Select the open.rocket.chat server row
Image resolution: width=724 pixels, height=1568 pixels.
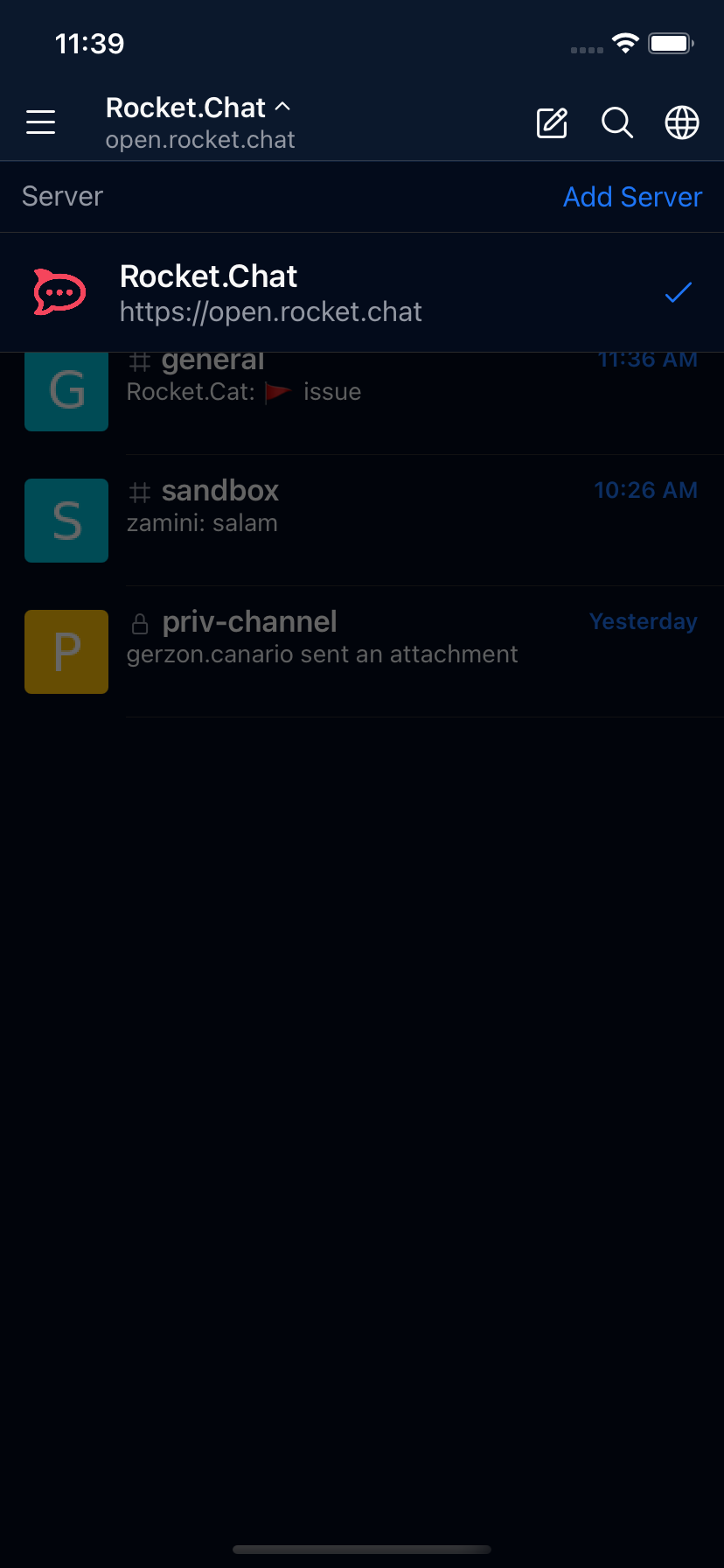(x=362, y=293)
